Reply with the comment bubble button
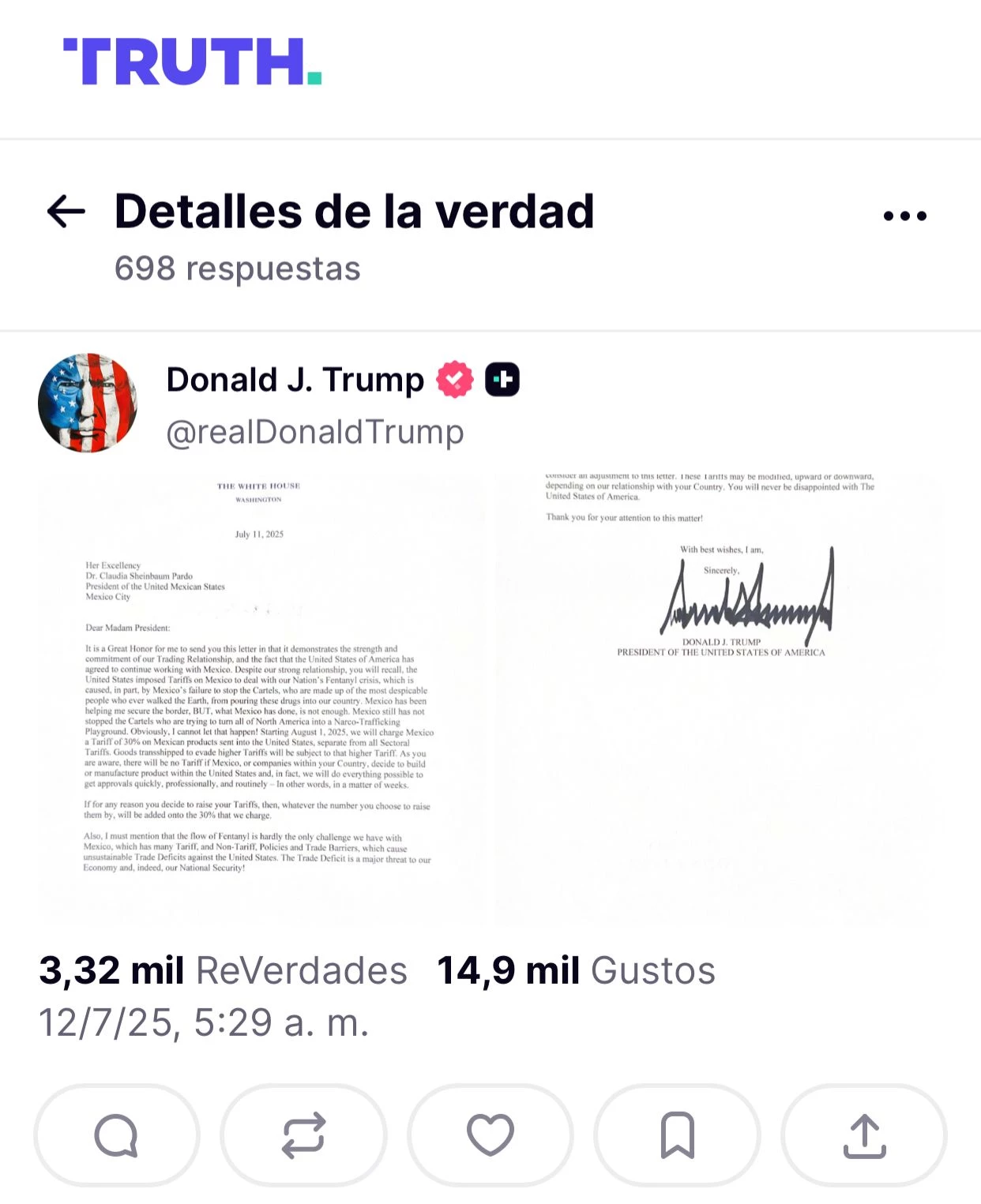This screenshot has height=1204, width=981. tap(116, 1135)
